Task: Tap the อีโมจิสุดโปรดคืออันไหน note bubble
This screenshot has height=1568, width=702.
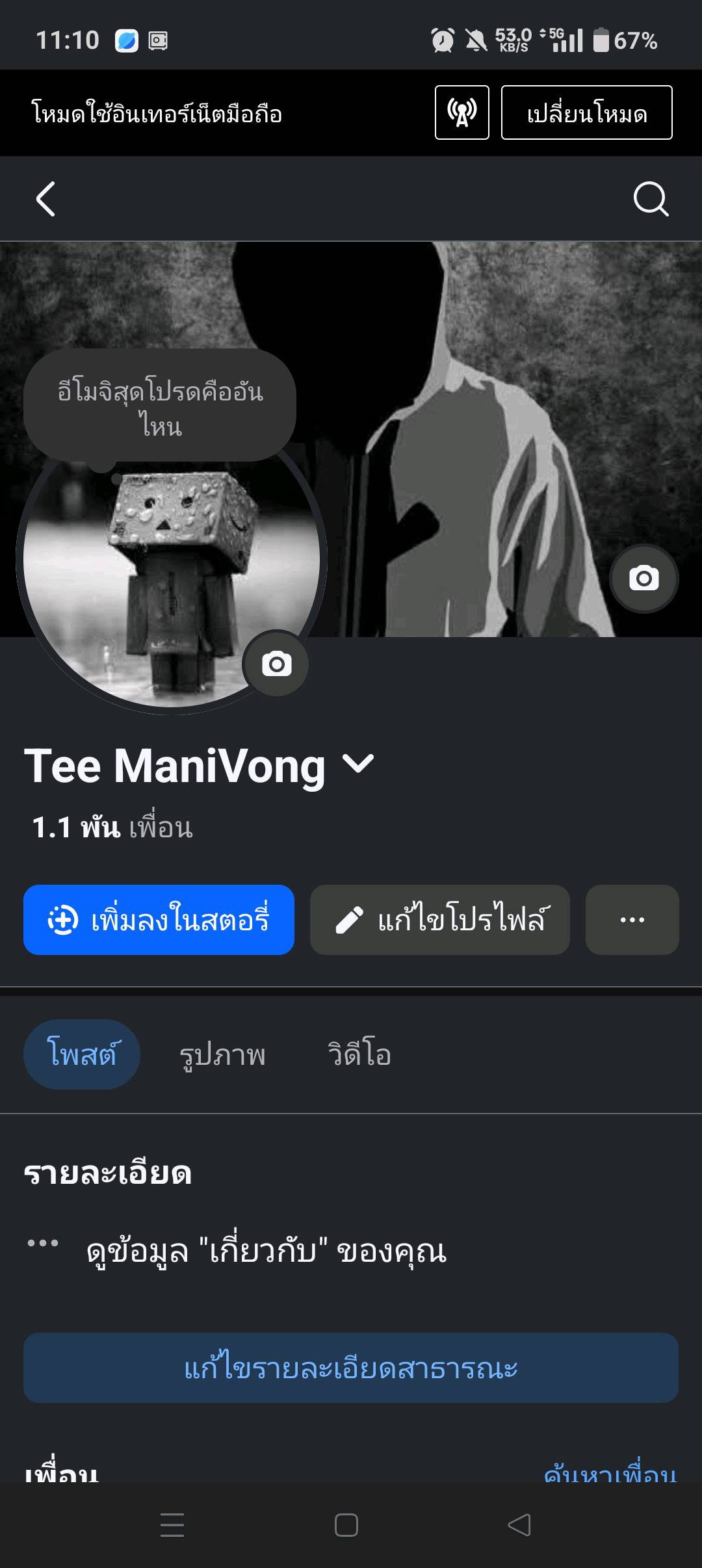Action: pyautogui.click(x=160, y=408)
